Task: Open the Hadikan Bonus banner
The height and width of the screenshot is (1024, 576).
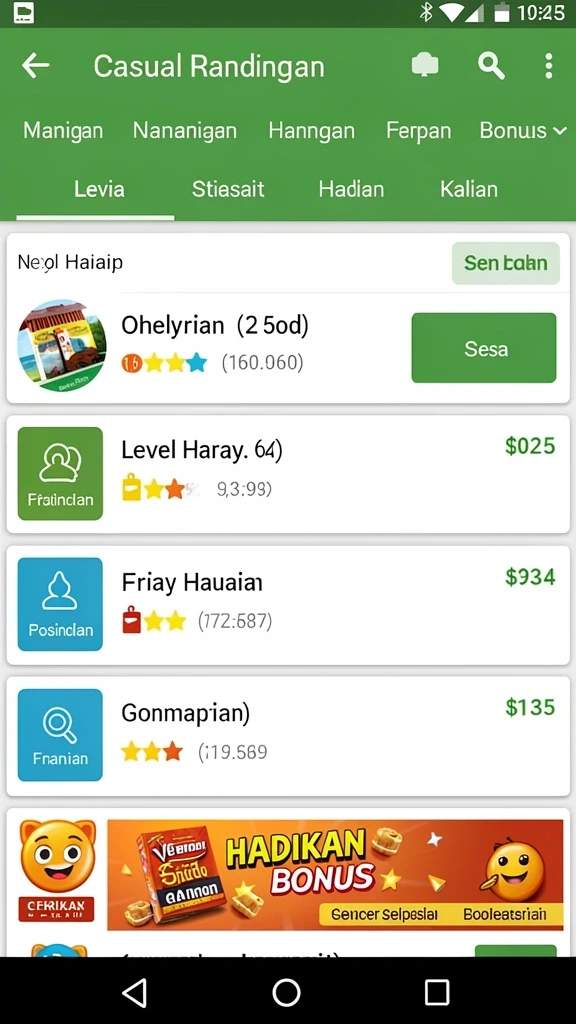Action: pyautogui.click(x=335, y=874)
